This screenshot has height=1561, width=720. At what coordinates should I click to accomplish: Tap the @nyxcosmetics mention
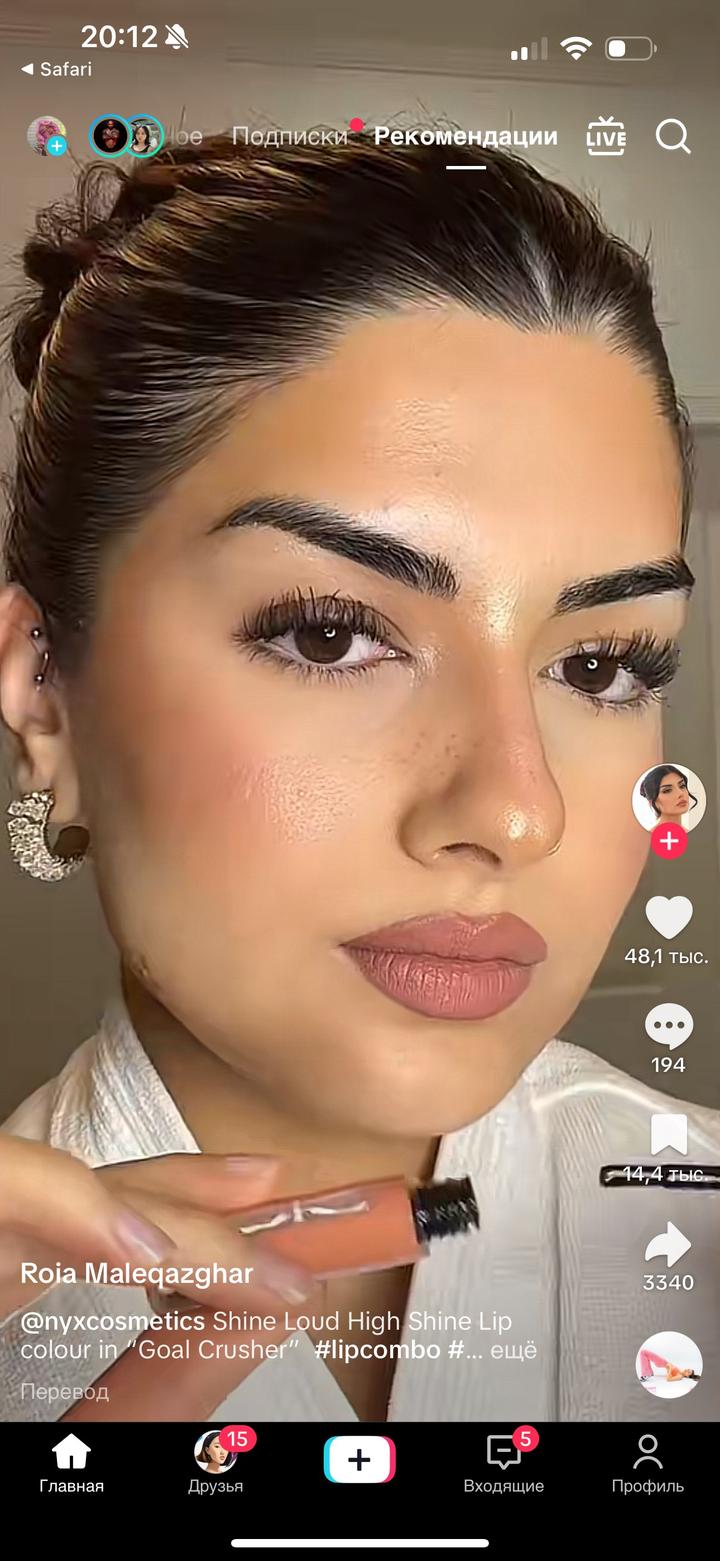point(112,1321)
